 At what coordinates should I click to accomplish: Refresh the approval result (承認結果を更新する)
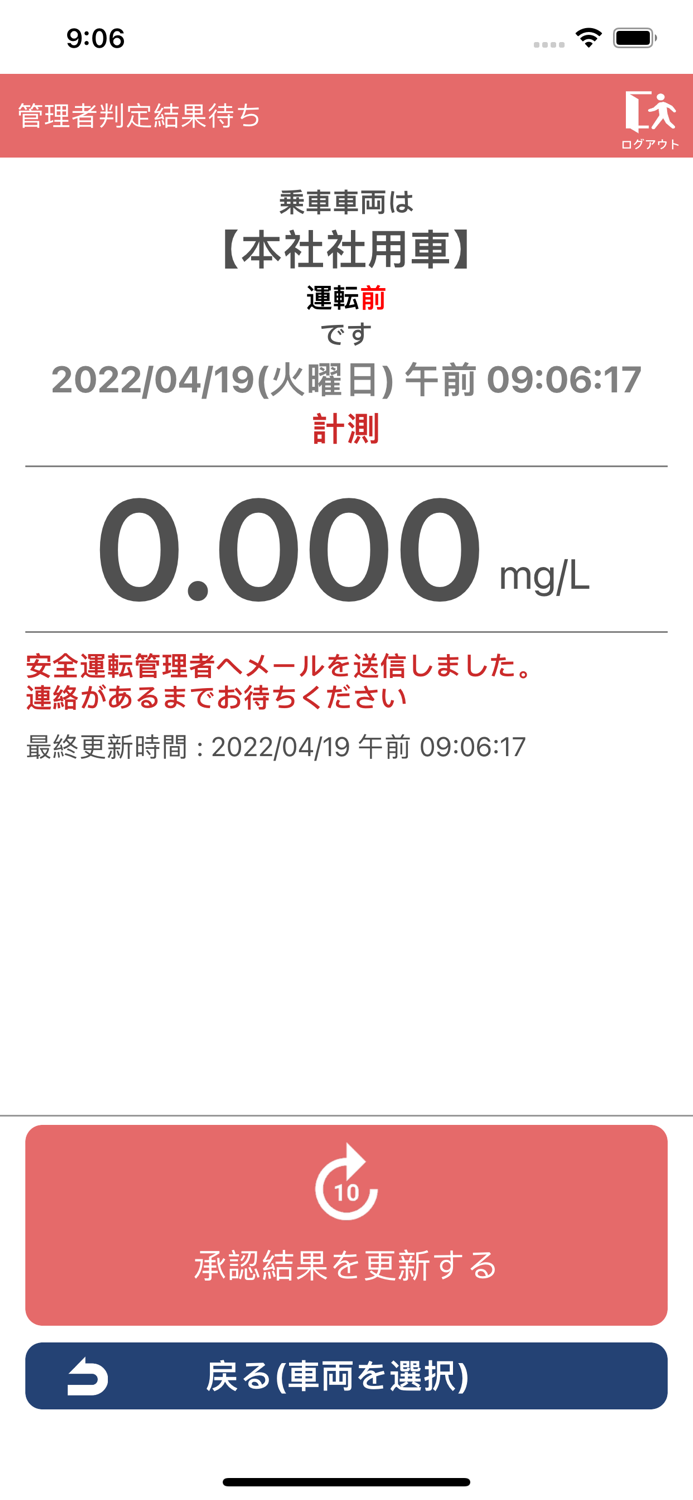coord(346,1224)
